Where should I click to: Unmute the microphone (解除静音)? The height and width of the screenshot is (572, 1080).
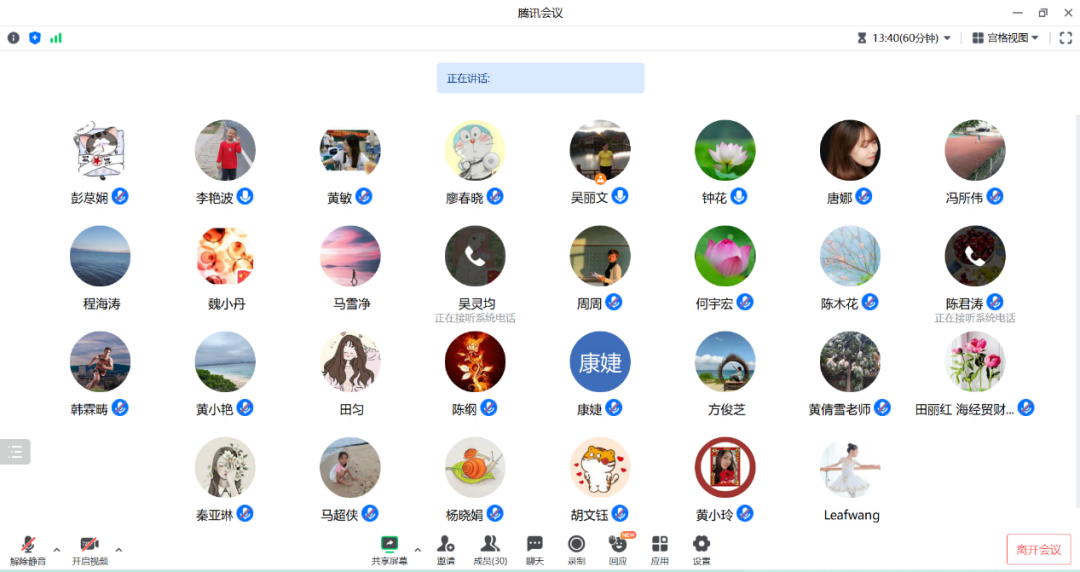coord(28,549)
